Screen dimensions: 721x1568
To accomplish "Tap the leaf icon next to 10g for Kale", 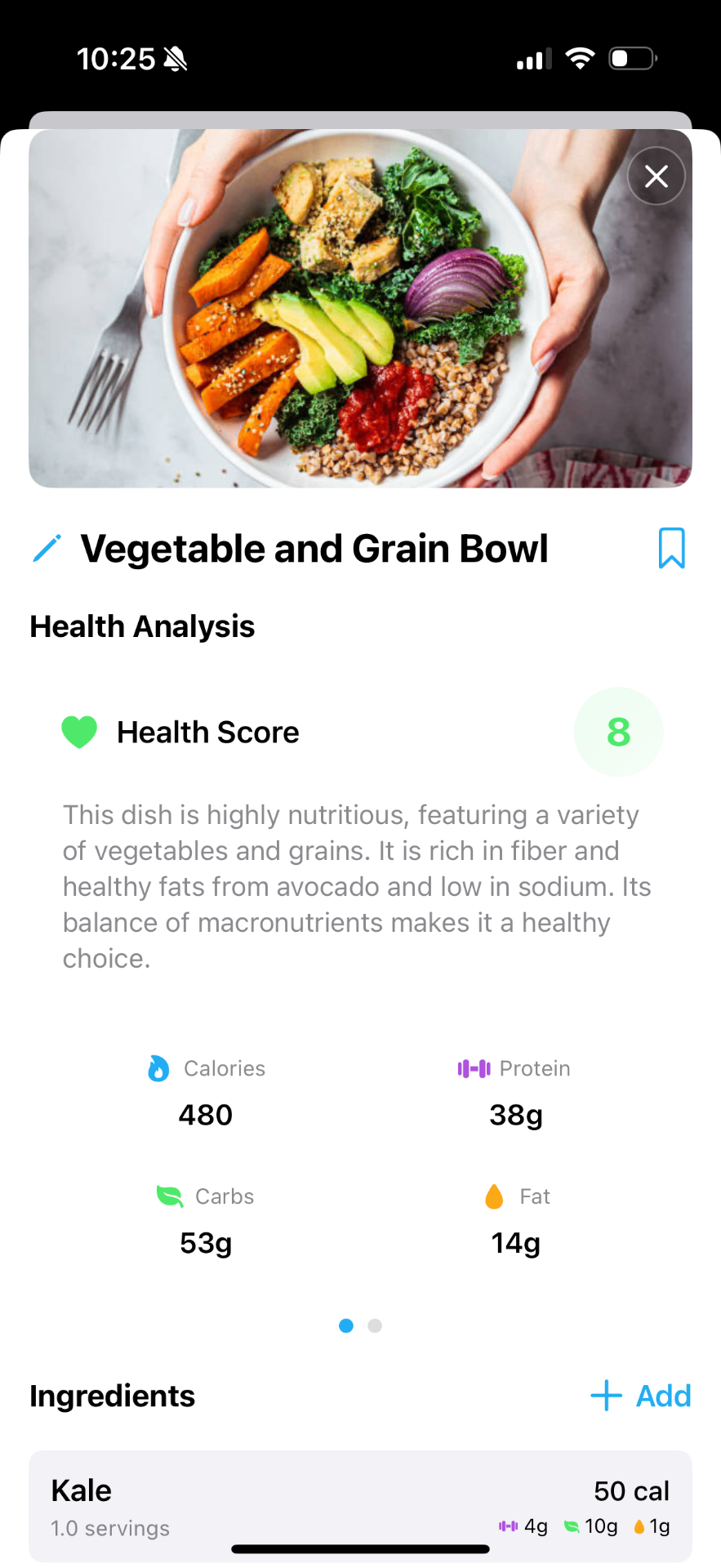I will coord(572,1526).
